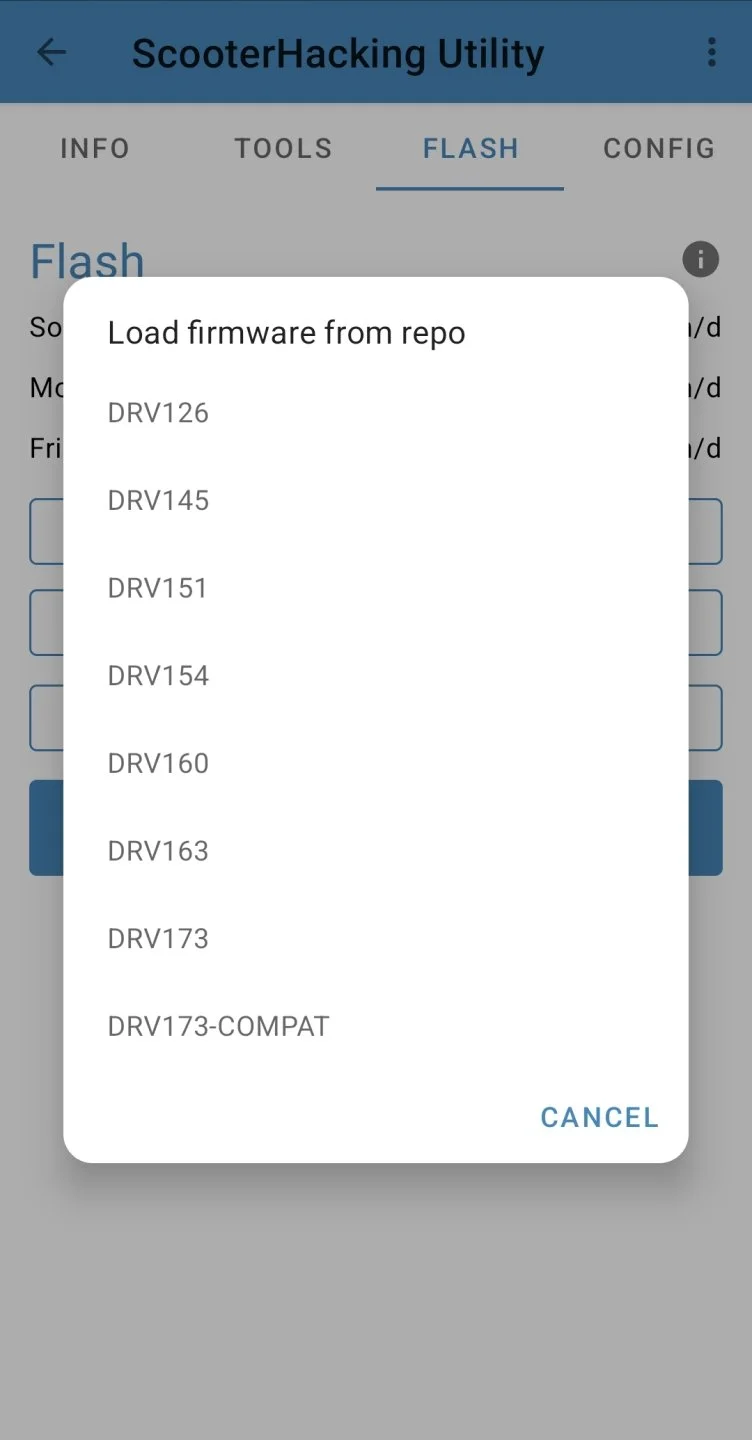Choose DRV163 from the repo list

click(158, 851)
